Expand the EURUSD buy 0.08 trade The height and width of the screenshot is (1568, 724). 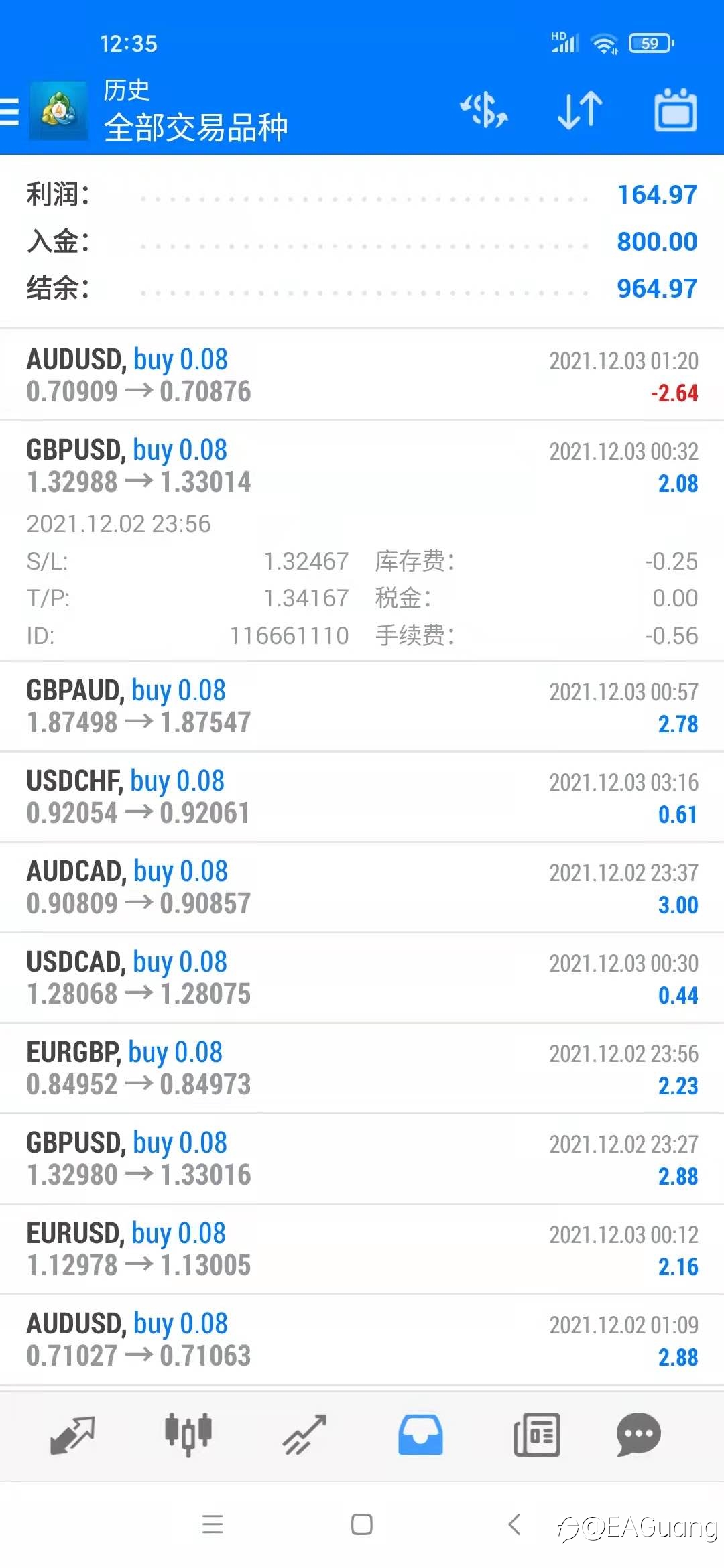point(362,1249)
